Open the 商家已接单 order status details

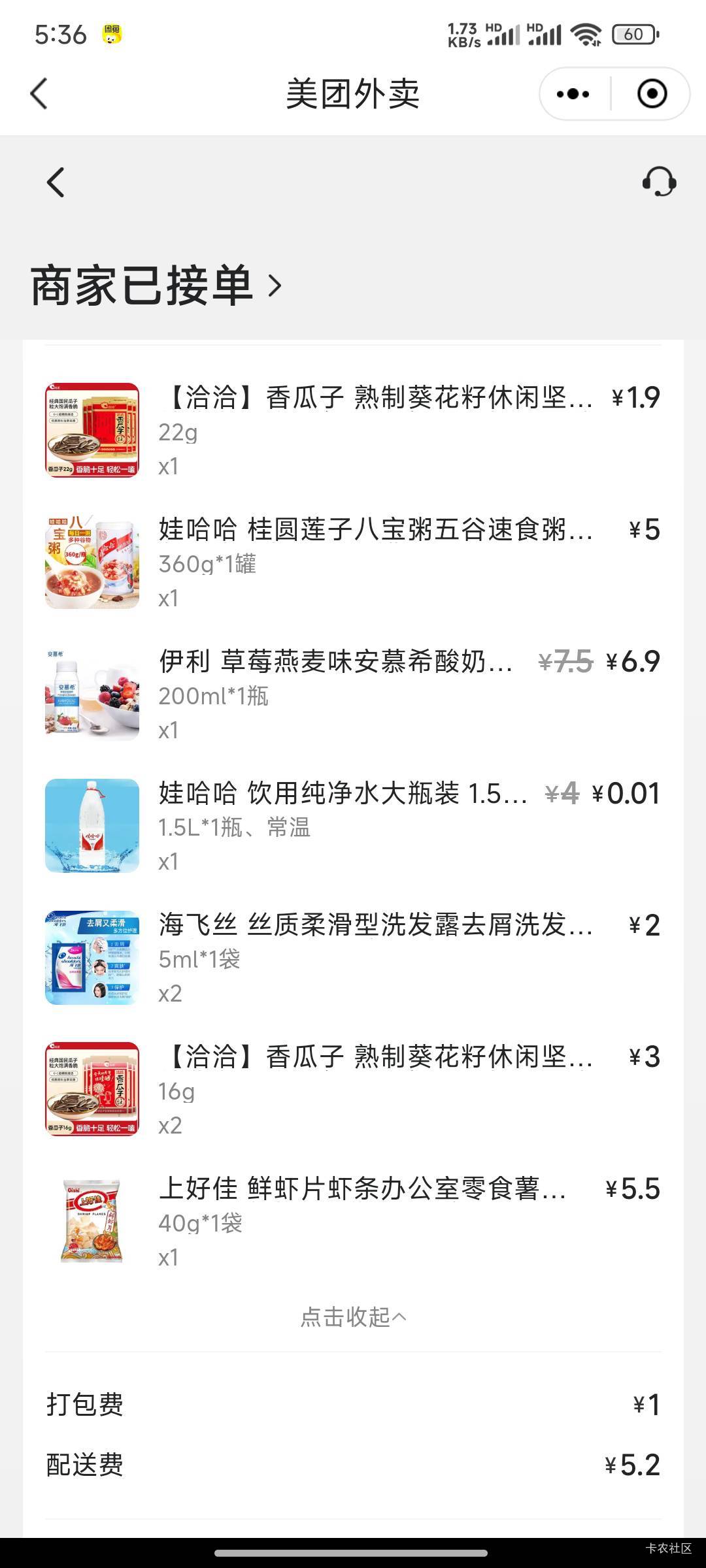pos(156,286)
